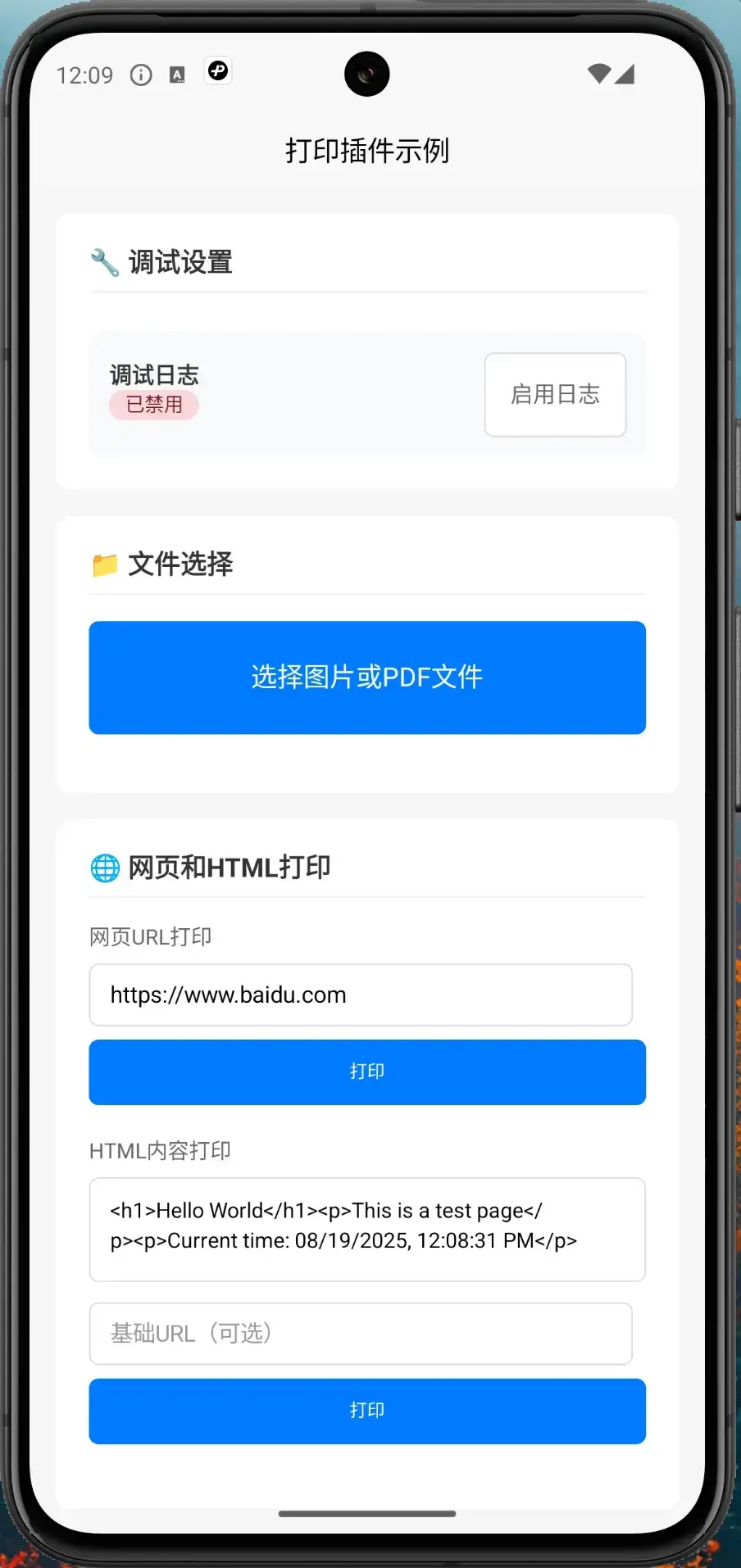
Task: Enable debug logging with 启用日志 button
Action: click(x=555, y=395)
